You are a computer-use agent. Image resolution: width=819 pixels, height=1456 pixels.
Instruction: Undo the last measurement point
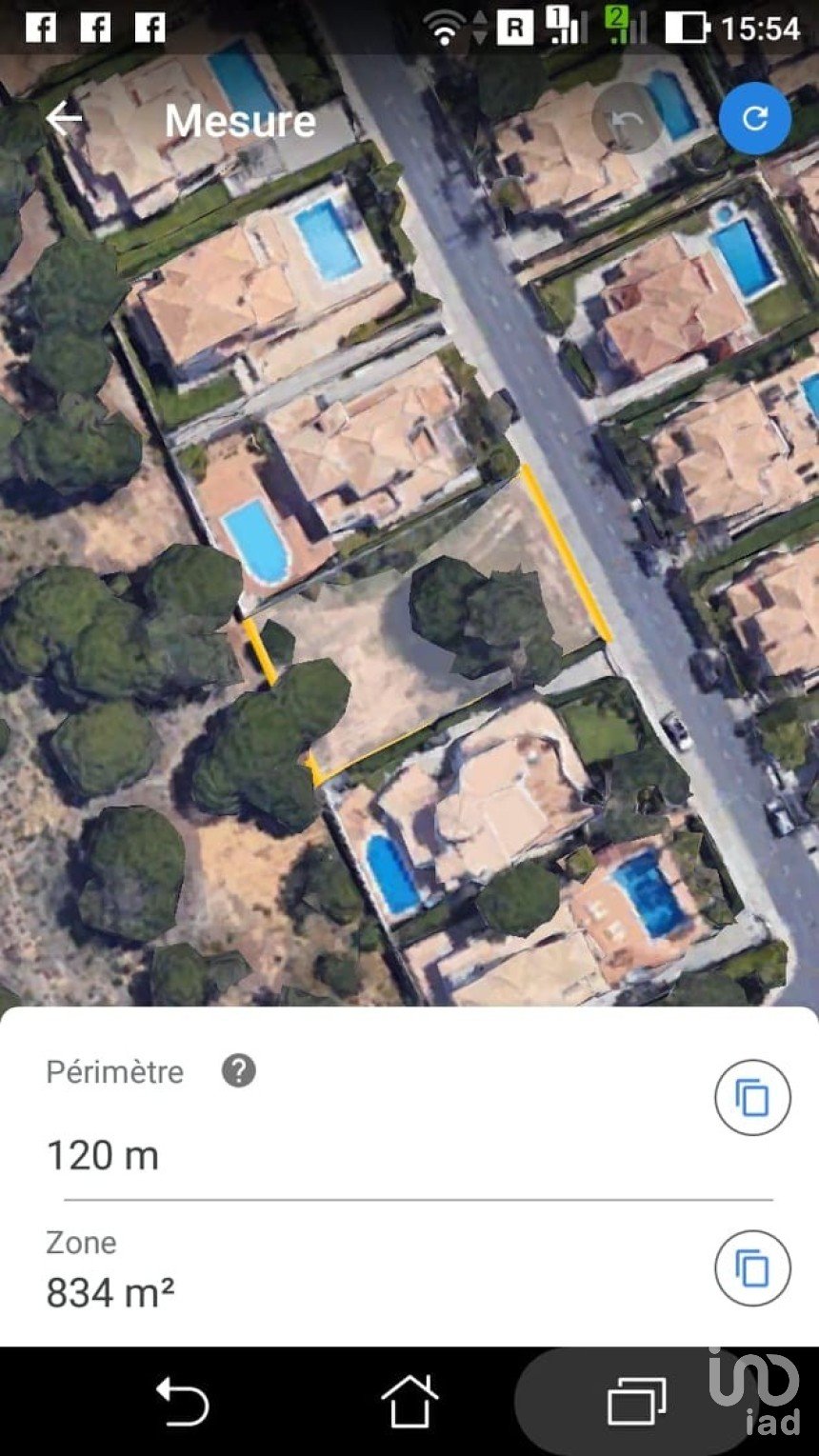pyautogui.click(x=626, y=118)
